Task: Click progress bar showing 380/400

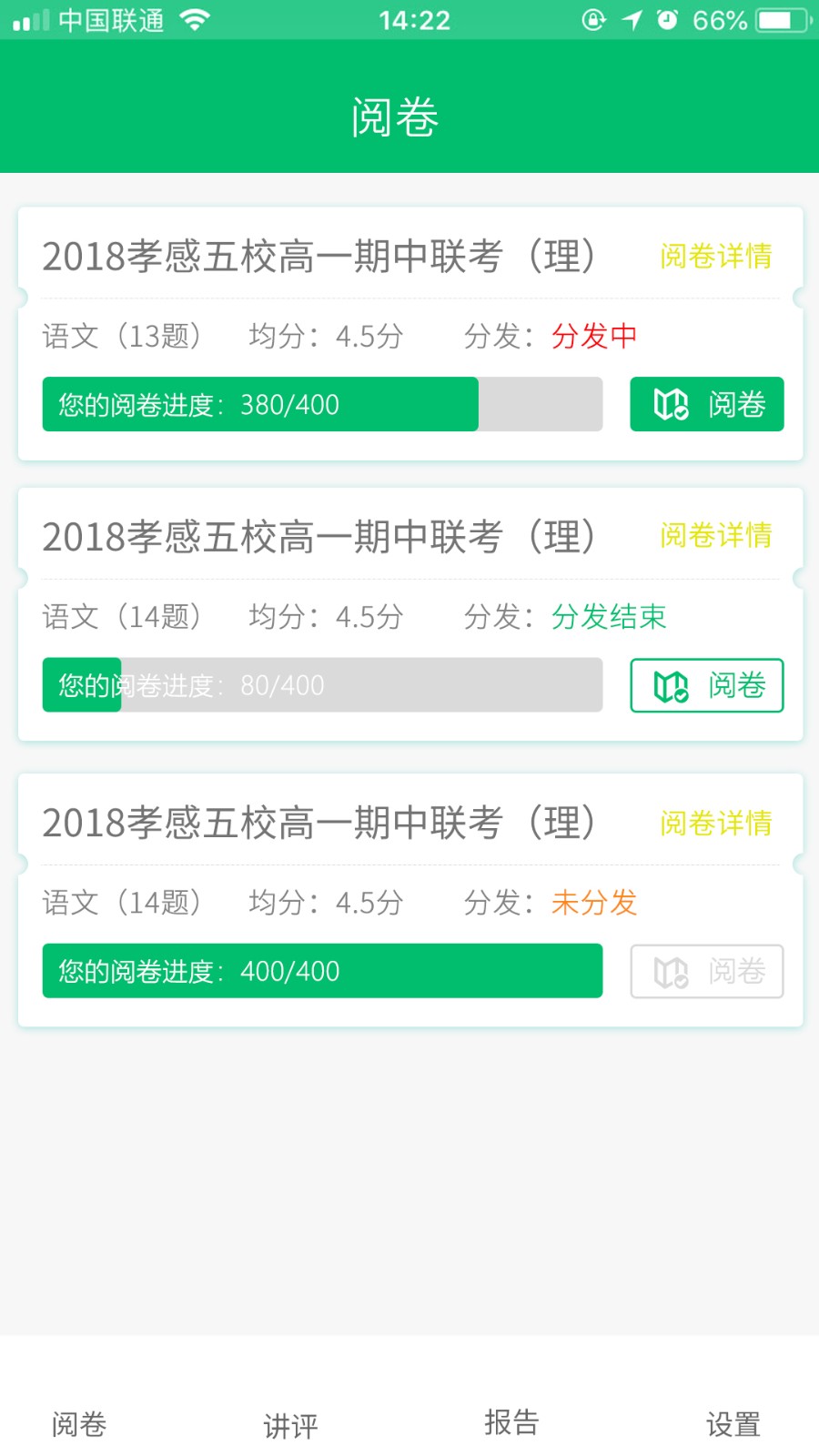Action: point(323,405)
